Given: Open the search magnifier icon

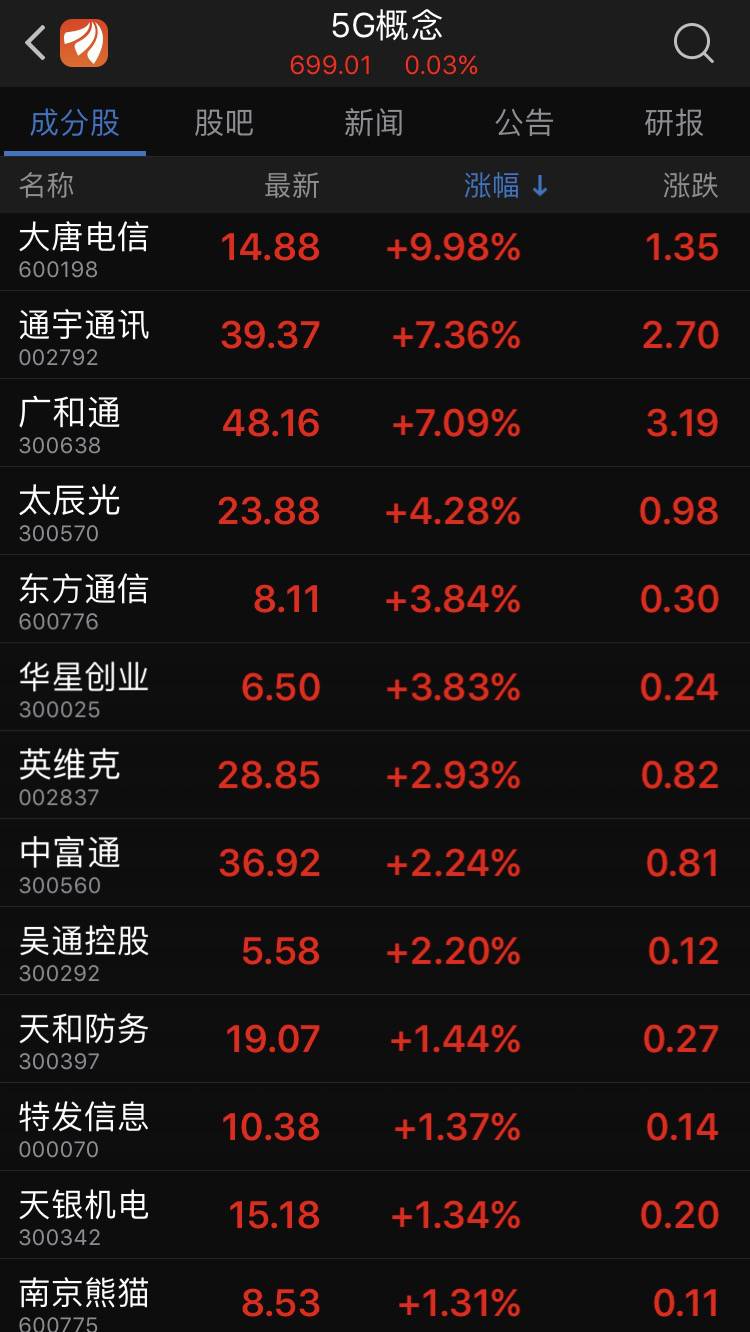Looking at the screenshot, I should click(x=693, y=43).
